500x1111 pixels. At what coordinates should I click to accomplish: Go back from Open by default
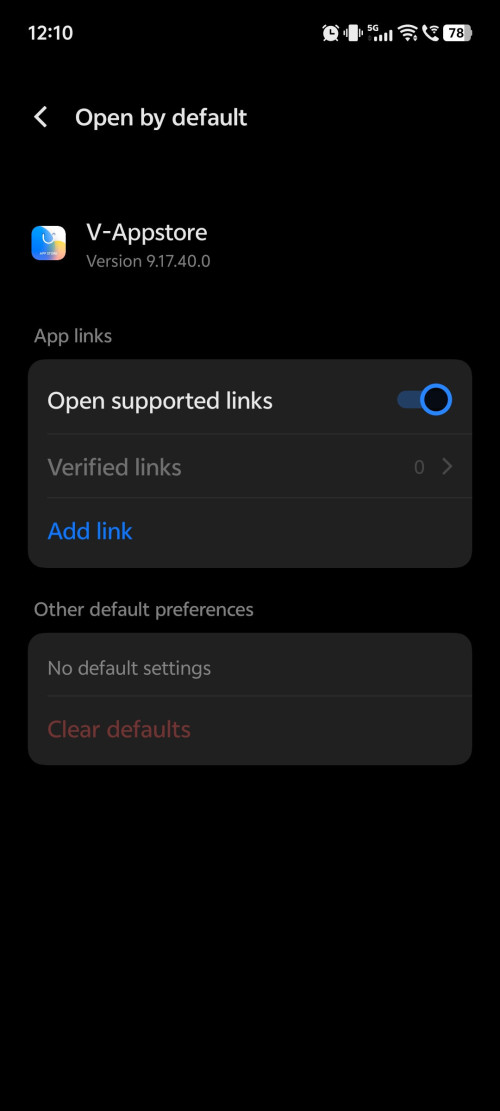(x=41, y=118)
